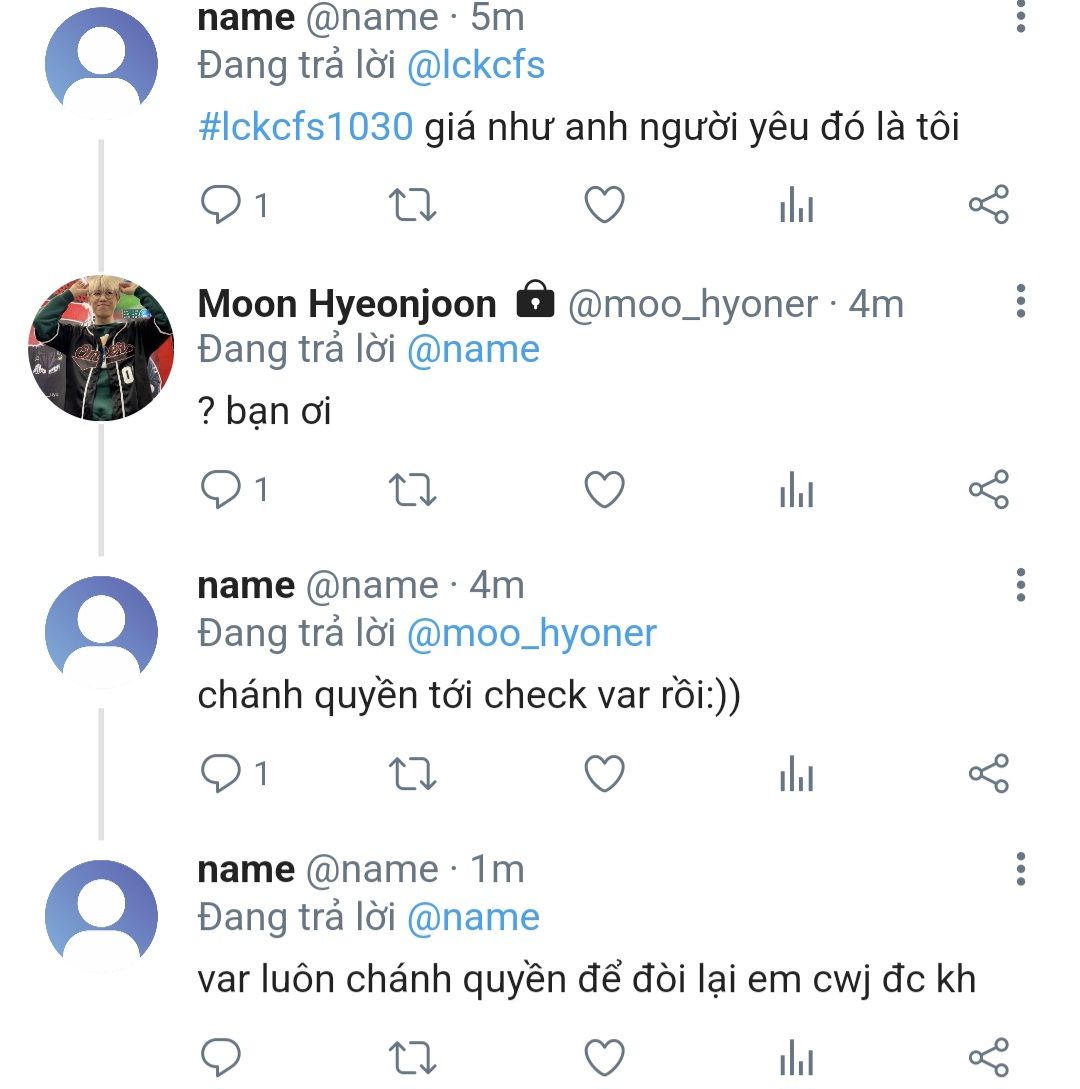1080x1089 pixels.
Task: Share the #lckcfs1030 tweet
Action: tap(989, 206)
